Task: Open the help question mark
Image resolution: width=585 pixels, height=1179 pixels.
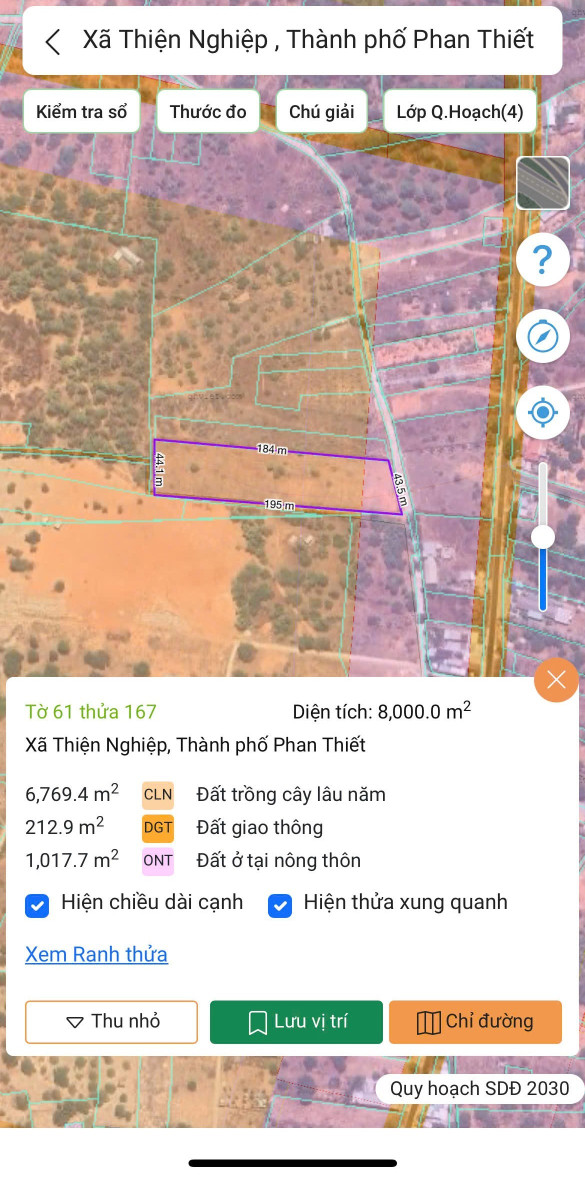Action: coord(542,259)
